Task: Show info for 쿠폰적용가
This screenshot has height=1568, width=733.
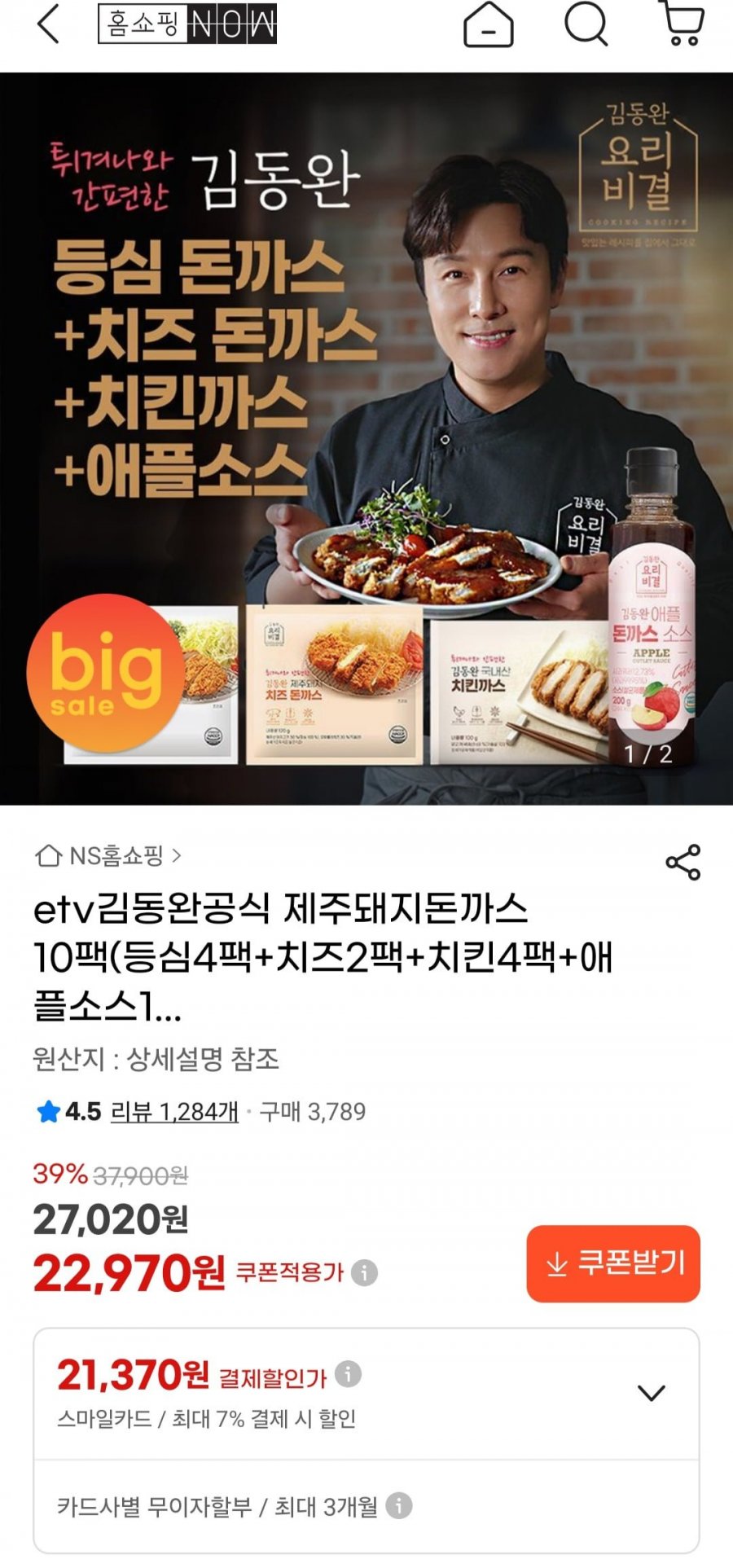Action: [364, 1272]
